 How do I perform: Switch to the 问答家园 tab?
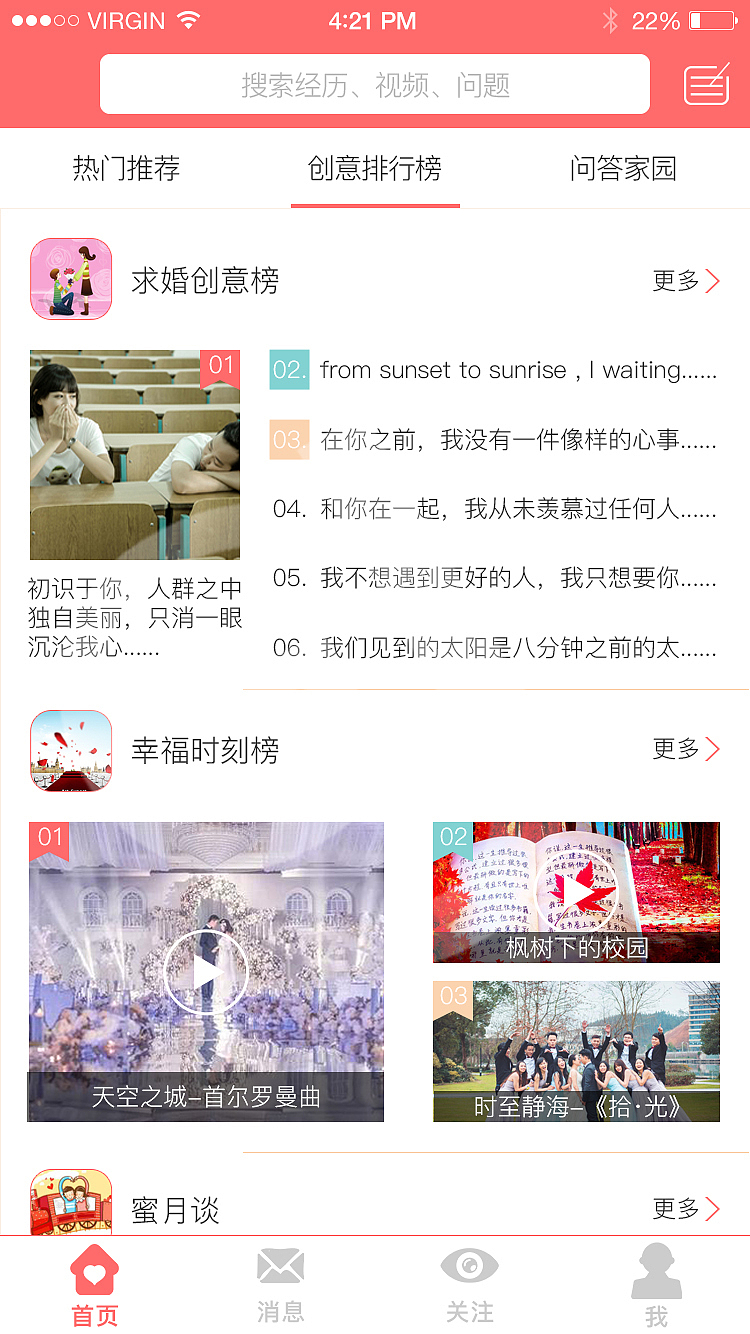pos(622,169)
